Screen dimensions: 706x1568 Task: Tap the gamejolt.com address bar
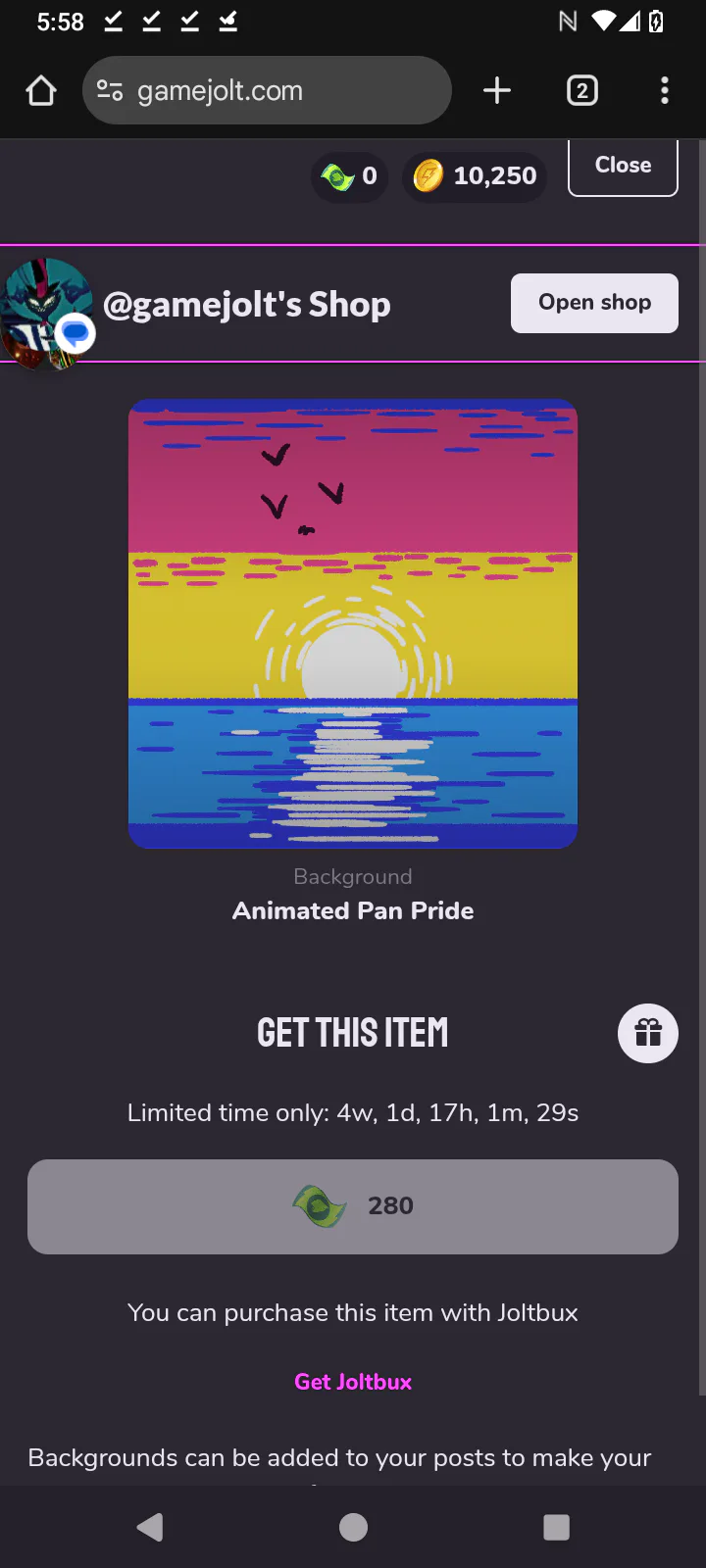[x=267, y=90]
